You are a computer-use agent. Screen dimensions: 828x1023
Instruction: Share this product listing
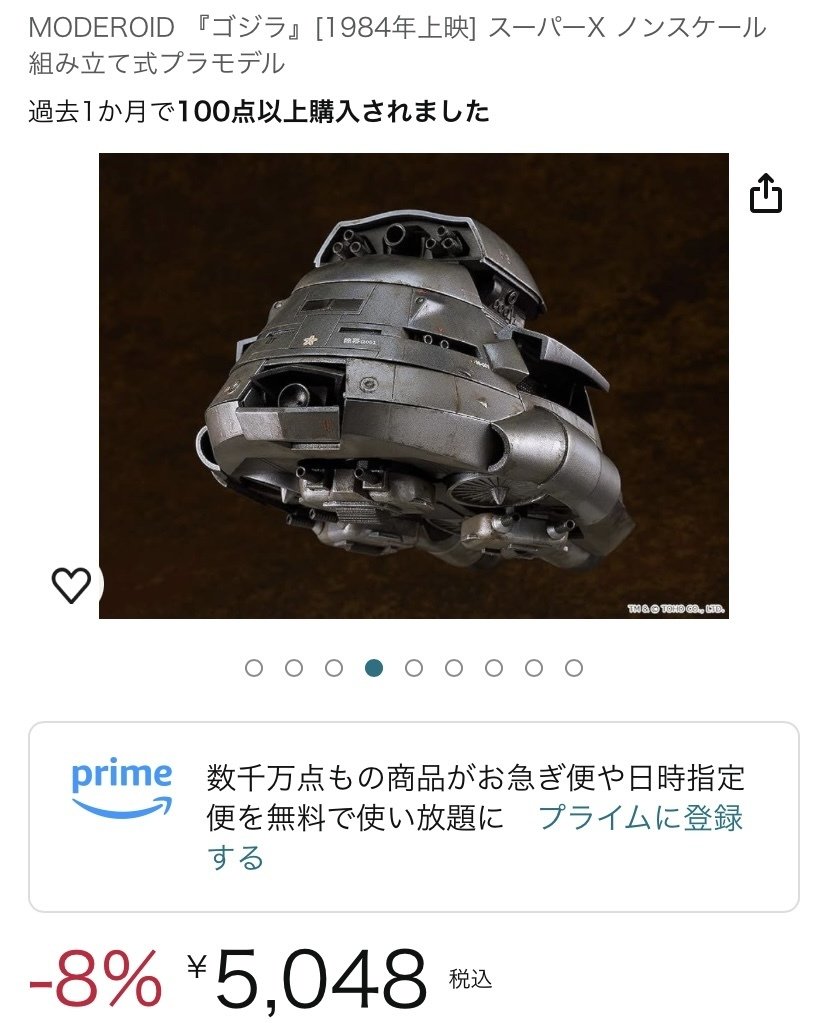point(765,193)
